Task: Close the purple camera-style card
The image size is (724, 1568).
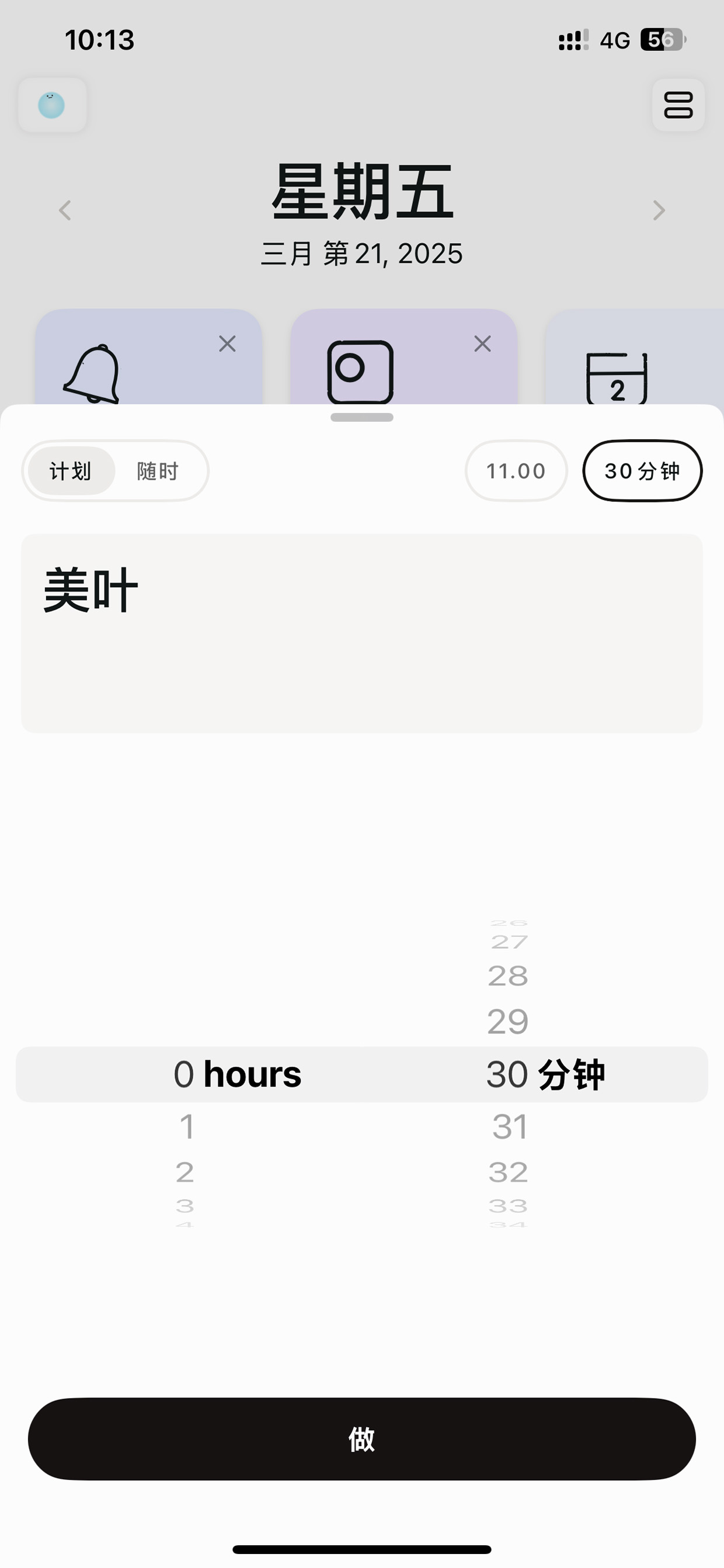Action: click(x=482, y=344)
